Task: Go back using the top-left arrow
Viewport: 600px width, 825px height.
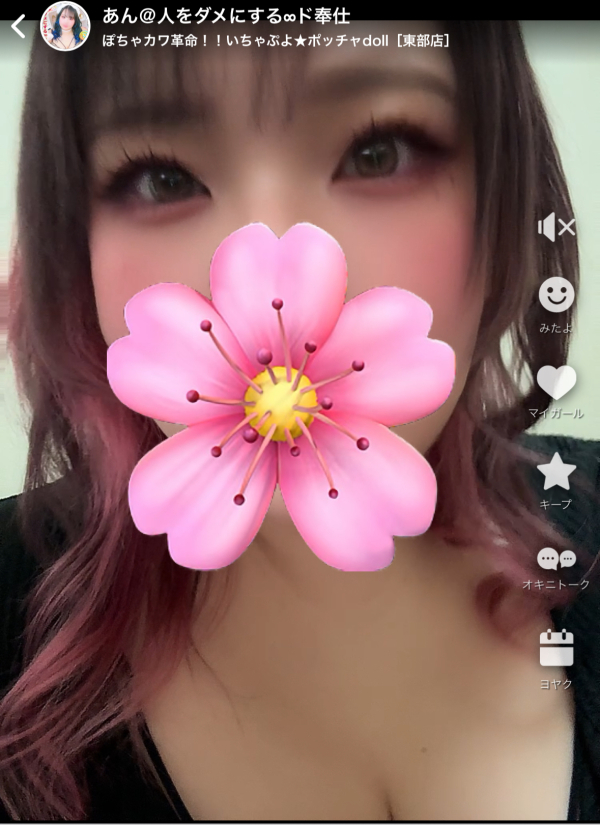Action: pyautogui.click(x=18, y=27)
